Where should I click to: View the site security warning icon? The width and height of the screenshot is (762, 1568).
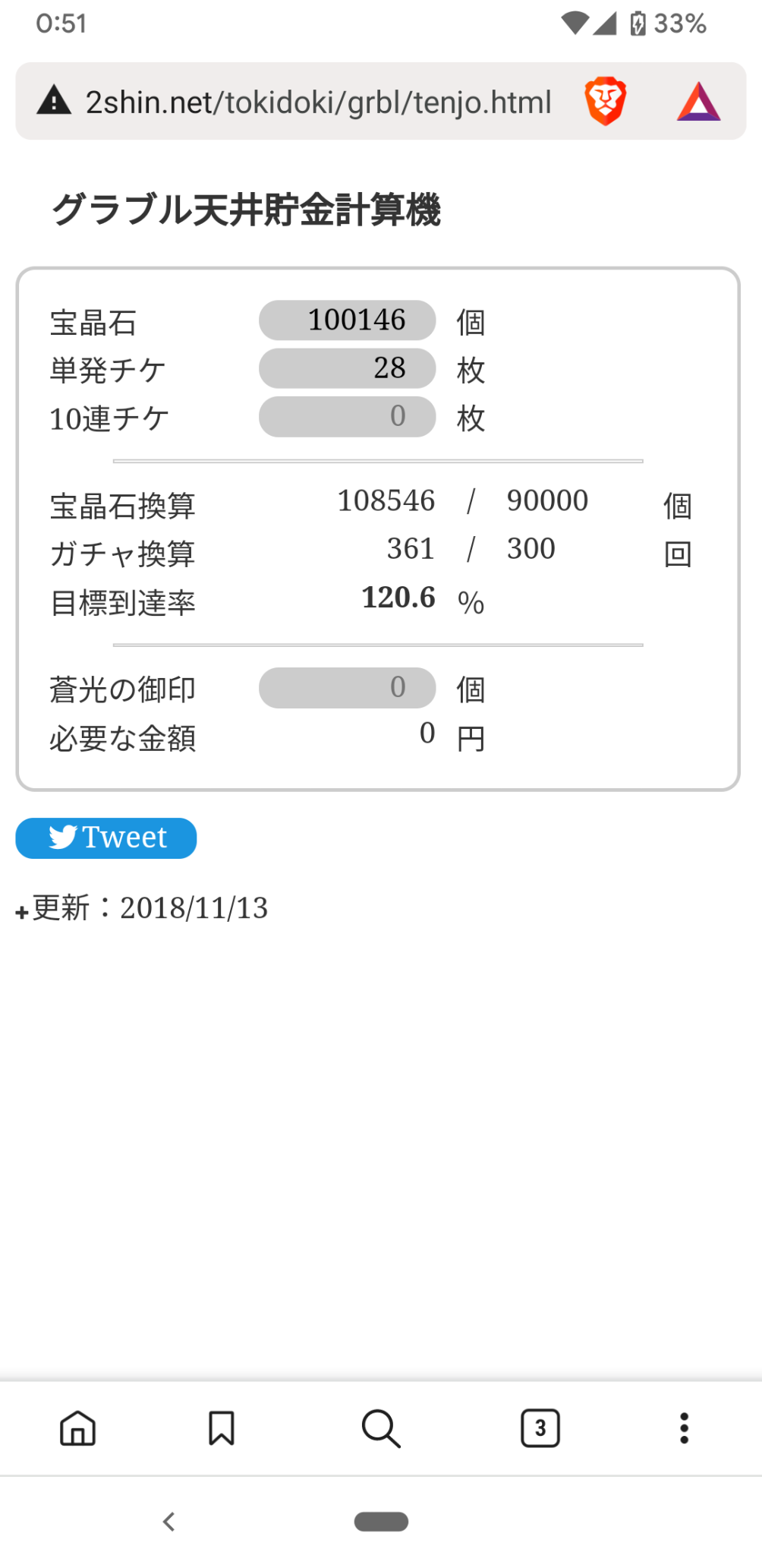[x=54, y=101]
